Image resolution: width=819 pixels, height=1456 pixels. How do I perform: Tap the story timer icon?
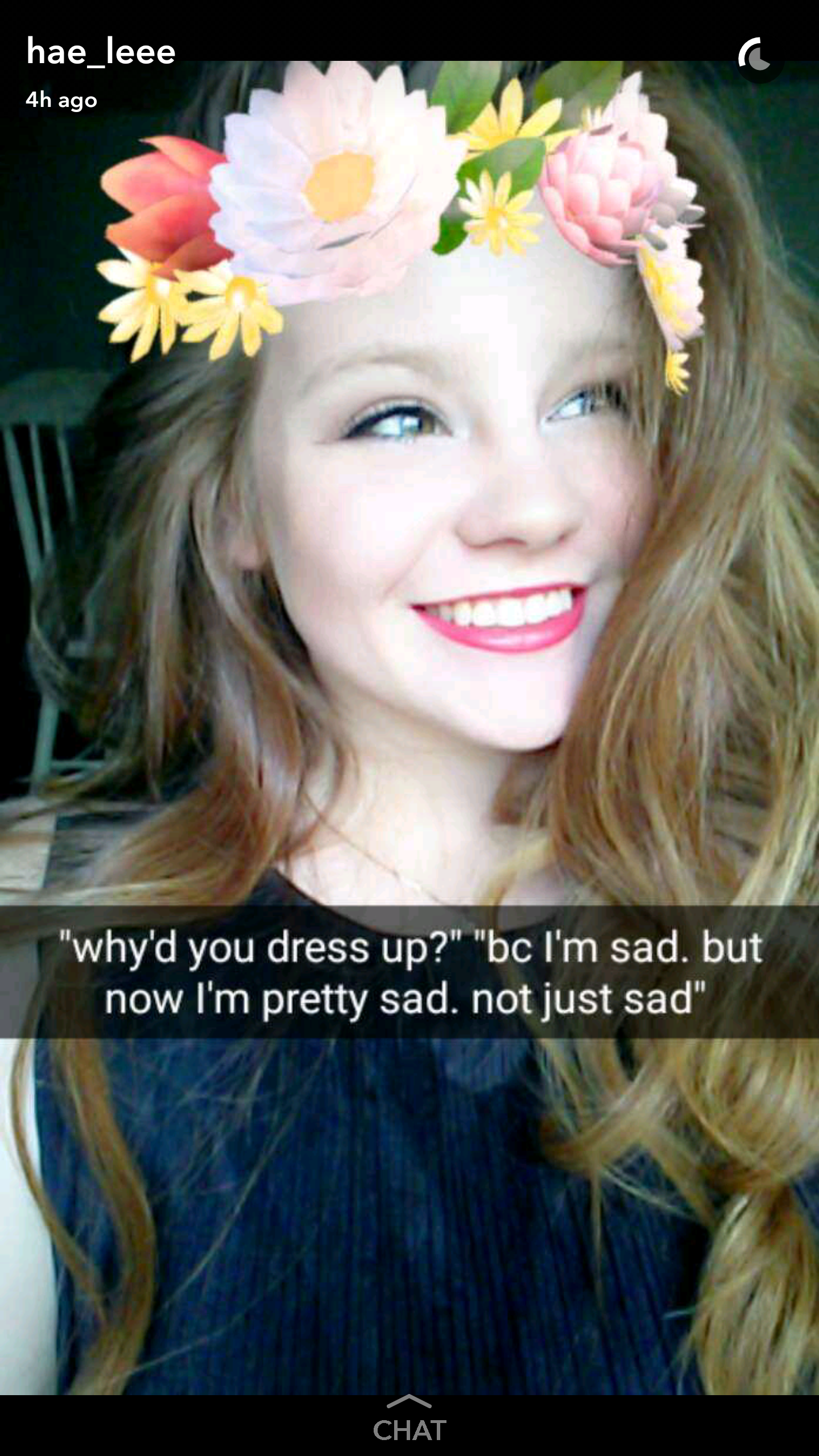[x=757, y=57]
